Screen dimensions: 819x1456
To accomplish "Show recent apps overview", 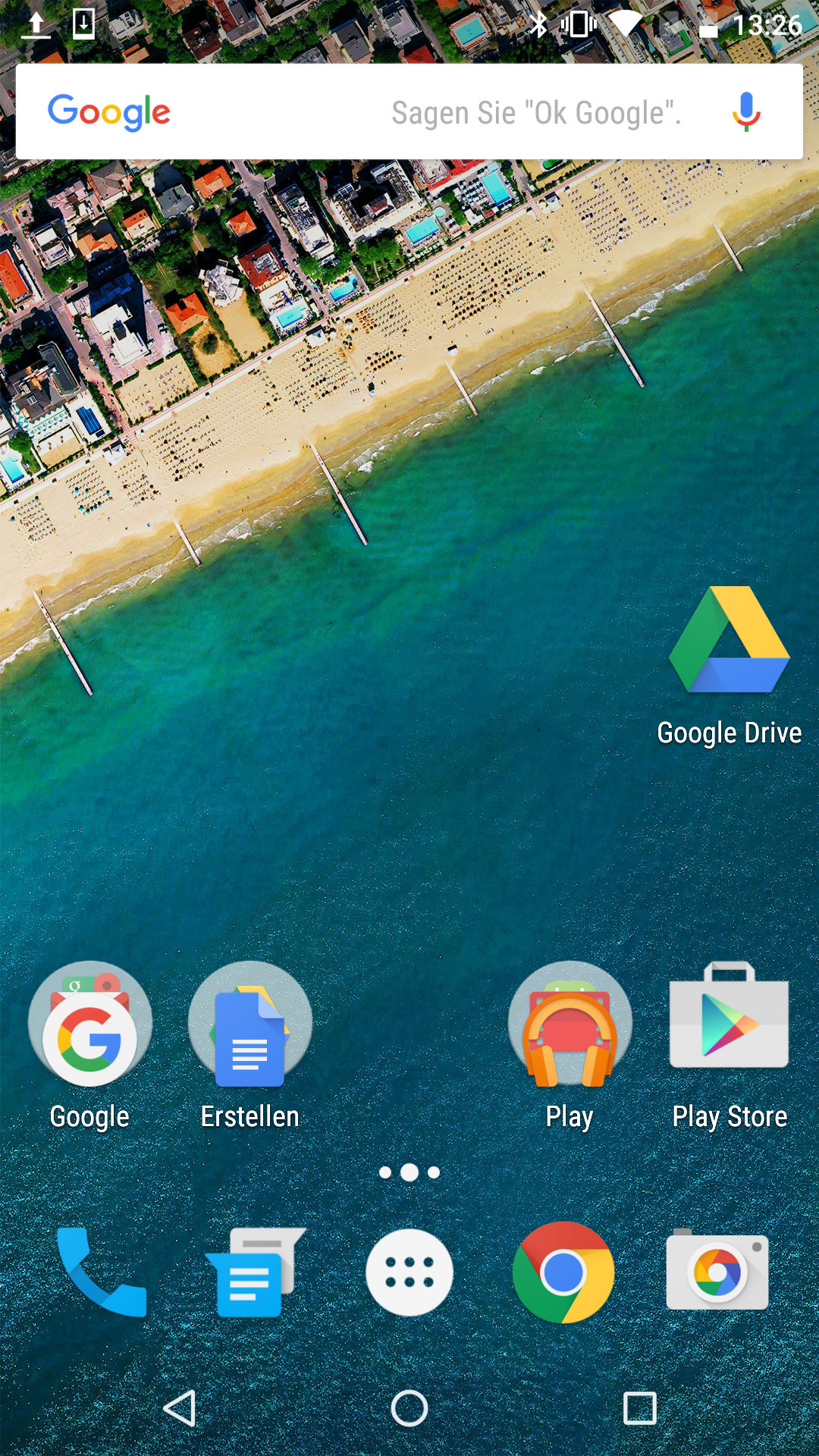I will coord(639,1408).
